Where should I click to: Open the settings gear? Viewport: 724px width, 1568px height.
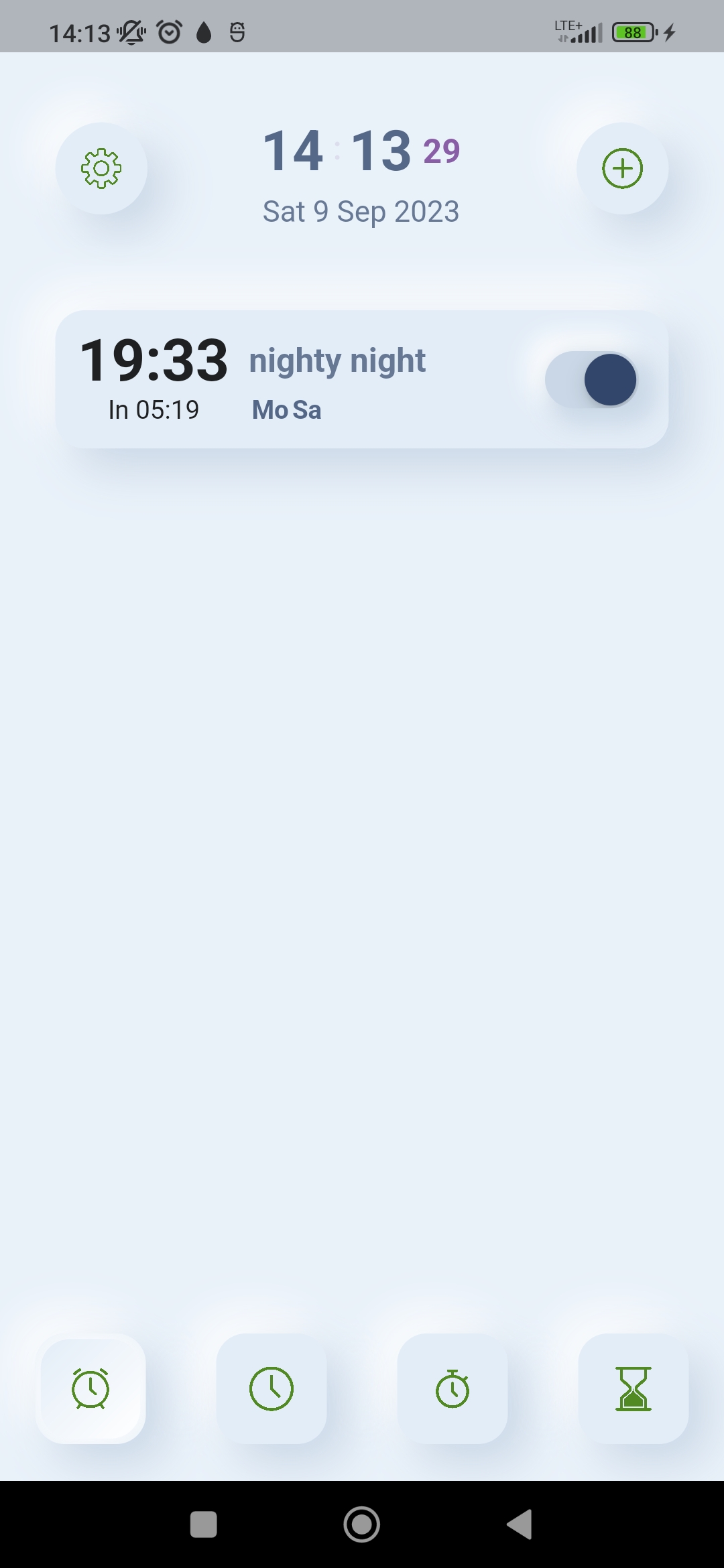101,168
